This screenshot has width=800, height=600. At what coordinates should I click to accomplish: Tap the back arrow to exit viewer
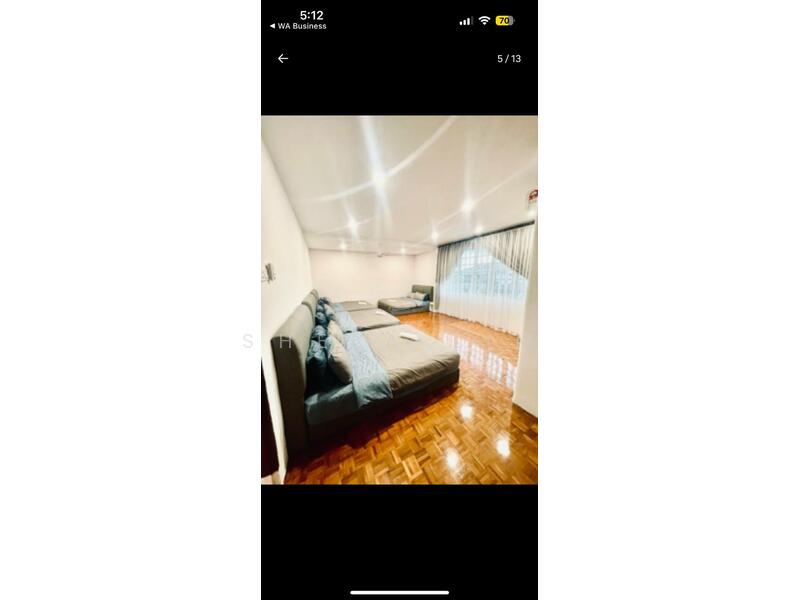coord(283,59)
